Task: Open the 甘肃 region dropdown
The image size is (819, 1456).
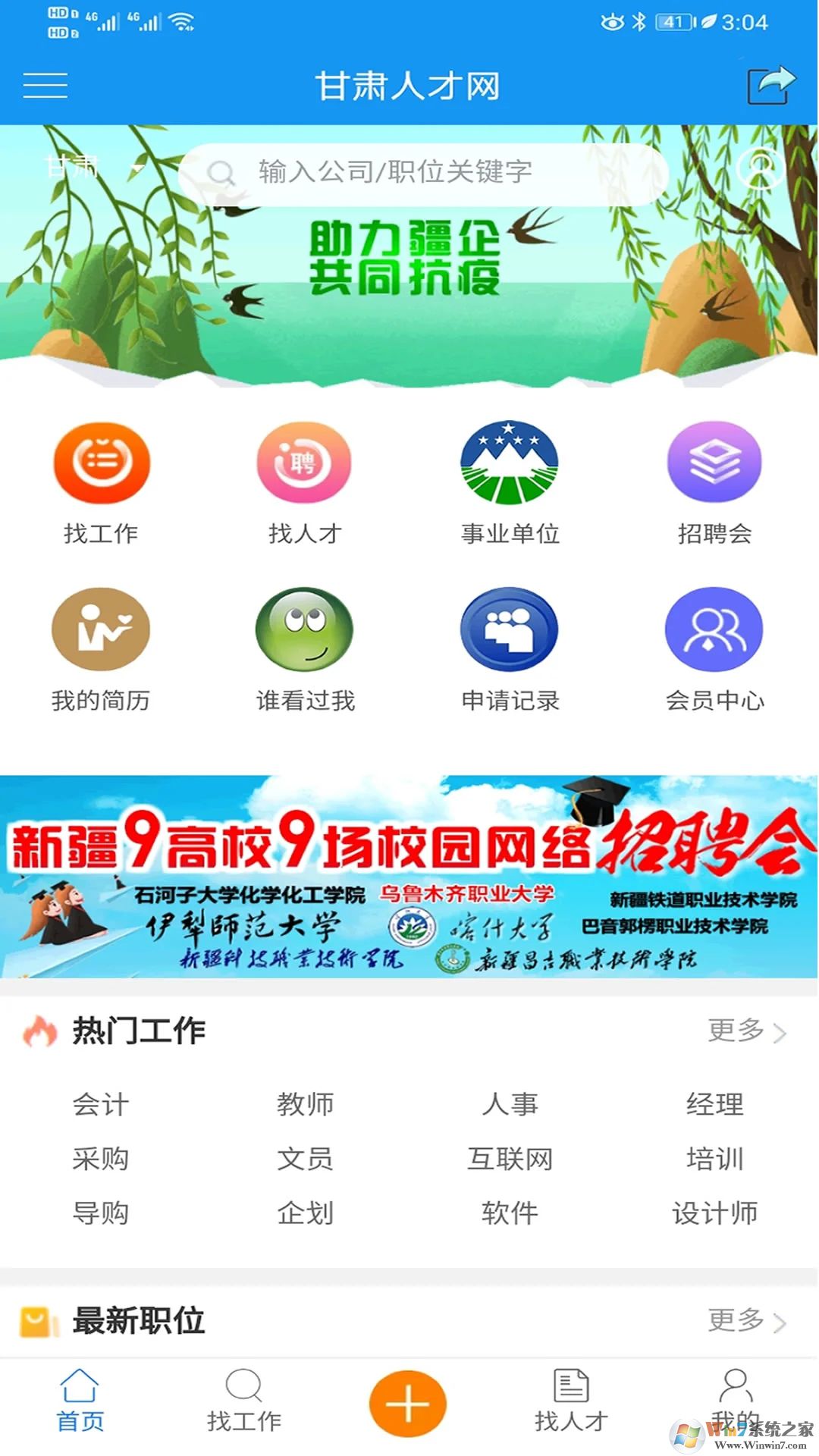Action: coord(94,167)
